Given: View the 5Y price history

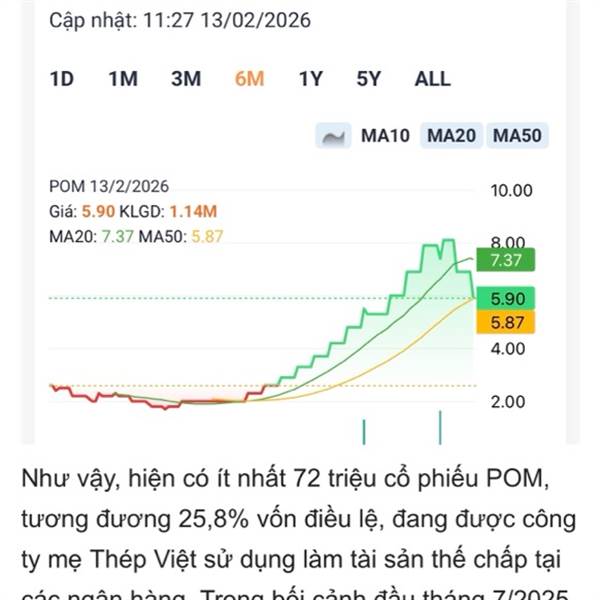Looking at the screenshot, I should pyautogui.click(x=369, y=79).
